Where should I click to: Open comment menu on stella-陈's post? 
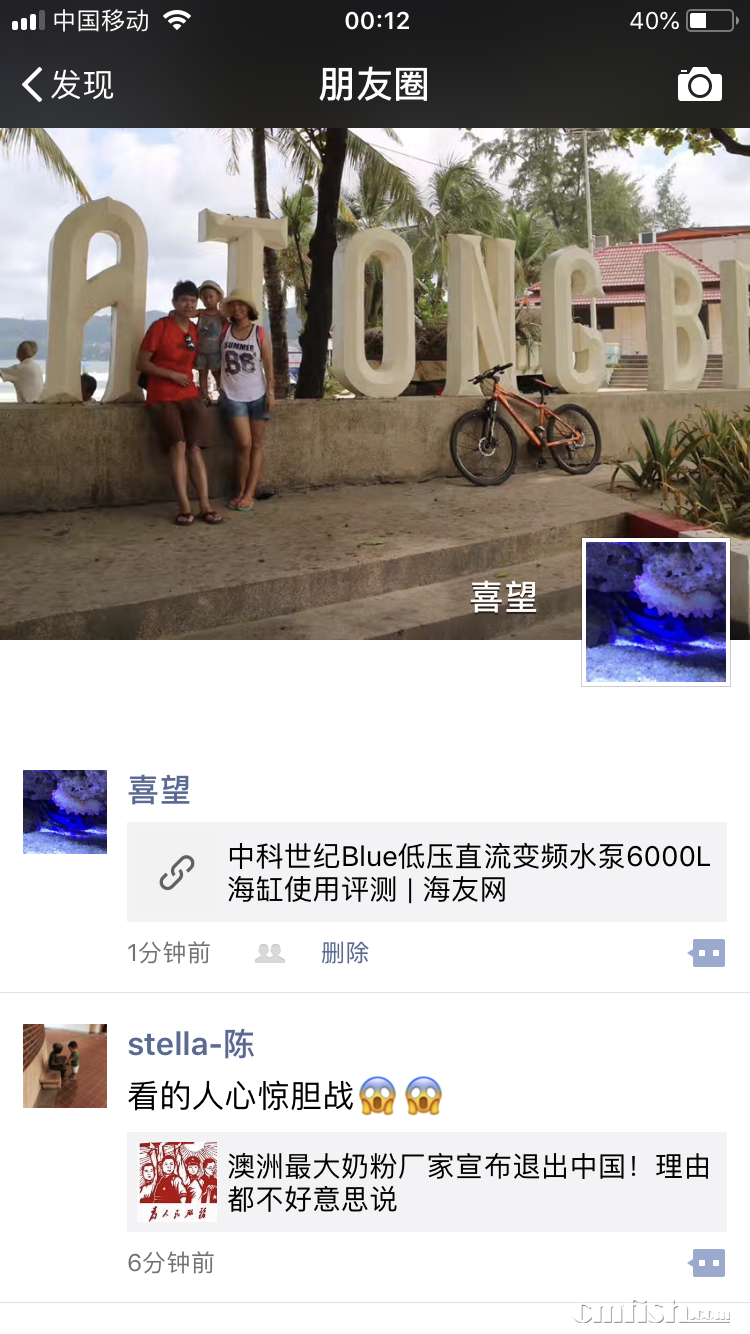(x=707, y=1263)
